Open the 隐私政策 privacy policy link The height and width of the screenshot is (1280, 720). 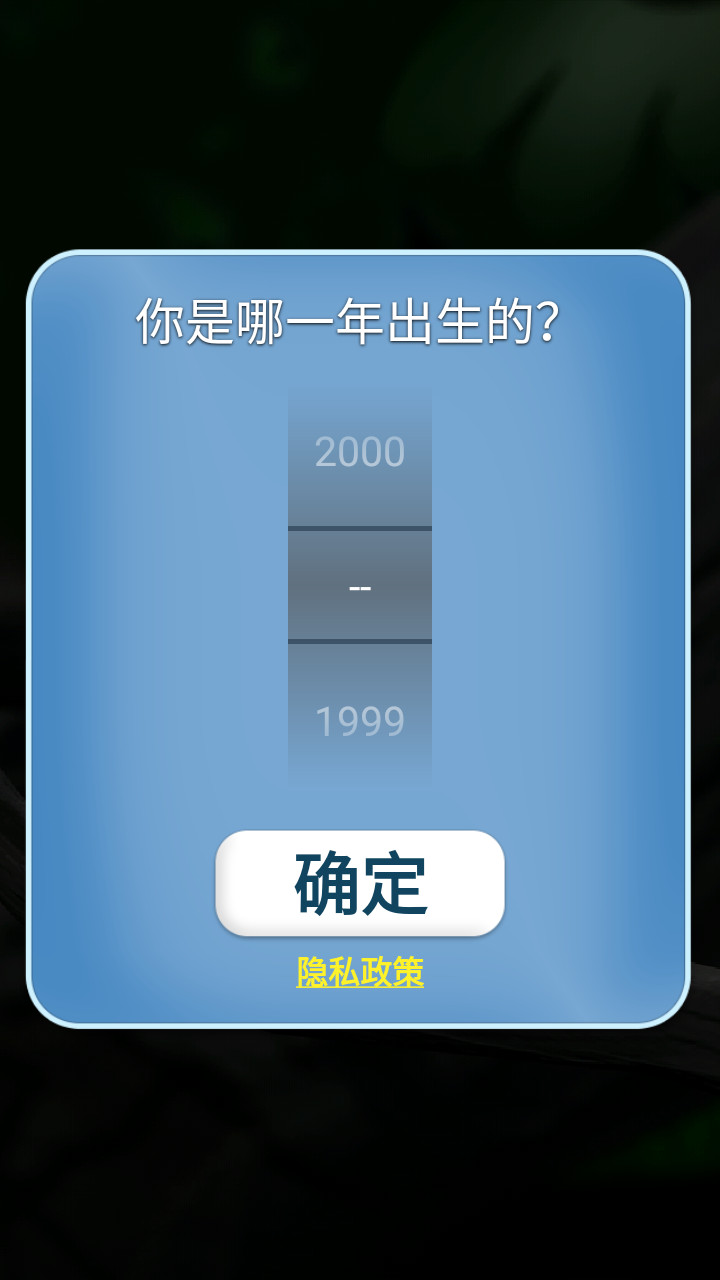360,972
